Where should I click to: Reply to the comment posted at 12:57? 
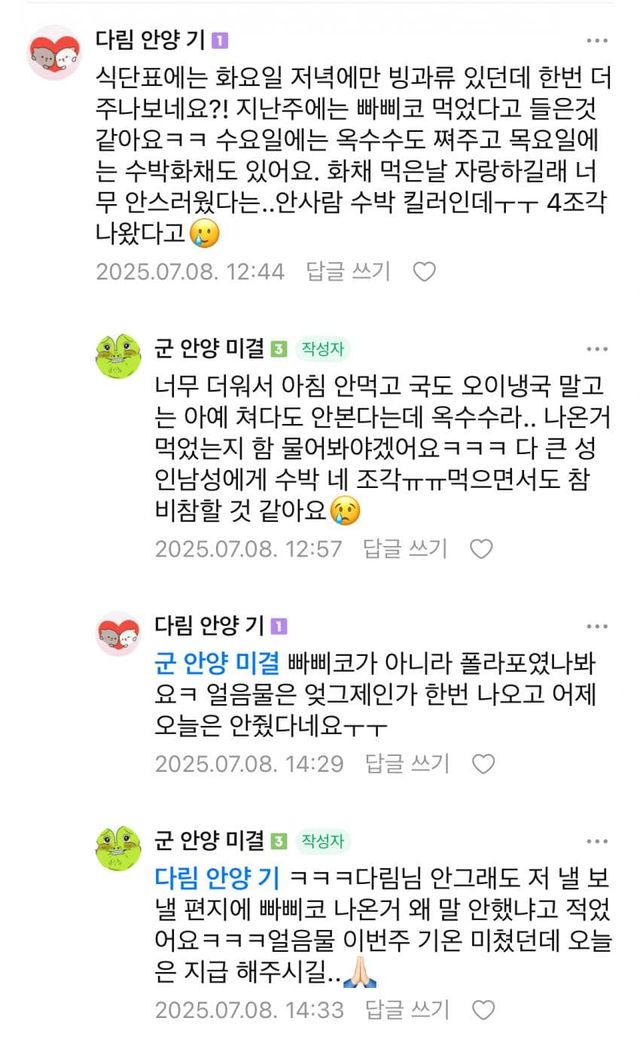tap(405, 548)
